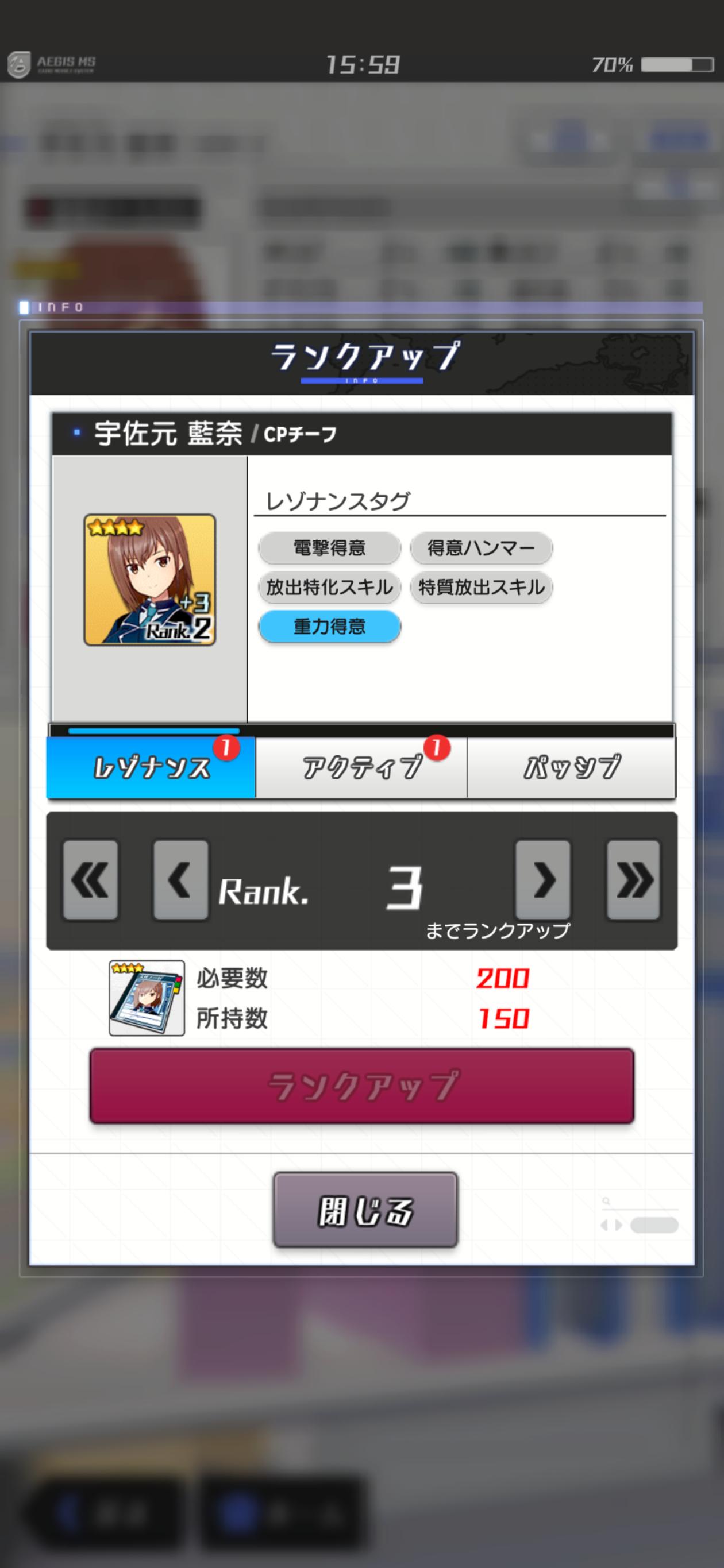Jump to the maximum rank with double-right arrow

[x=633, y=879]
